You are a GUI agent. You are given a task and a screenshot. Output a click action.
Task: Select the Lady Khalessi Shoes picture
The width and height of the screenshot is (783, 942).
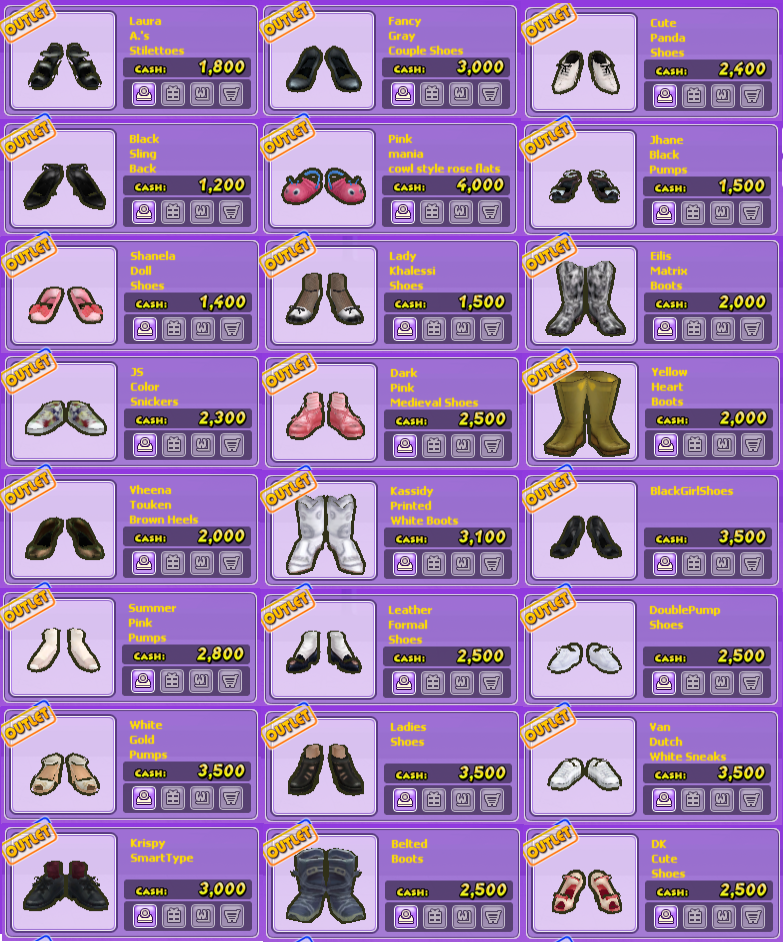coord(323,295)
